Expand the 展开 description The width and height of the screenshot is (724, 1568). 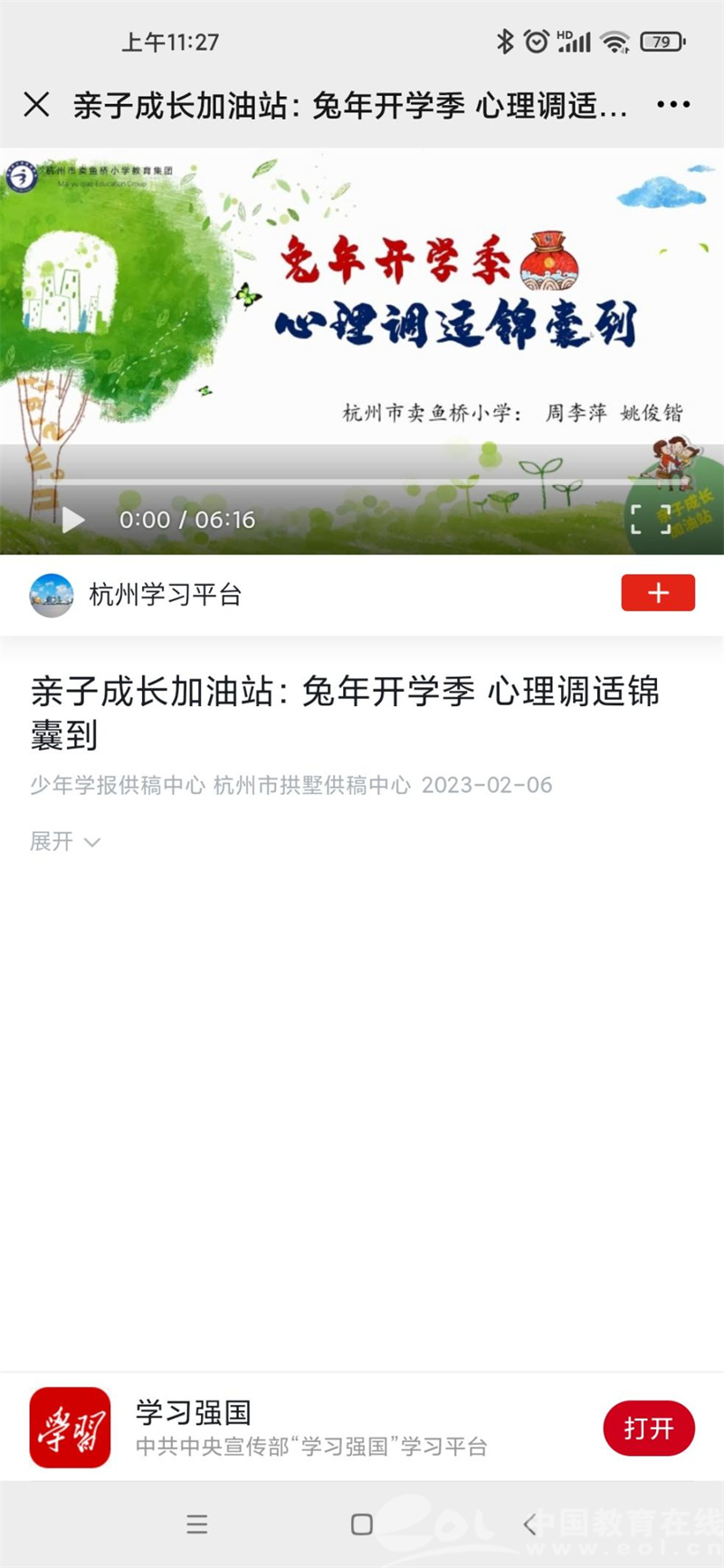[x=65, y=841]
